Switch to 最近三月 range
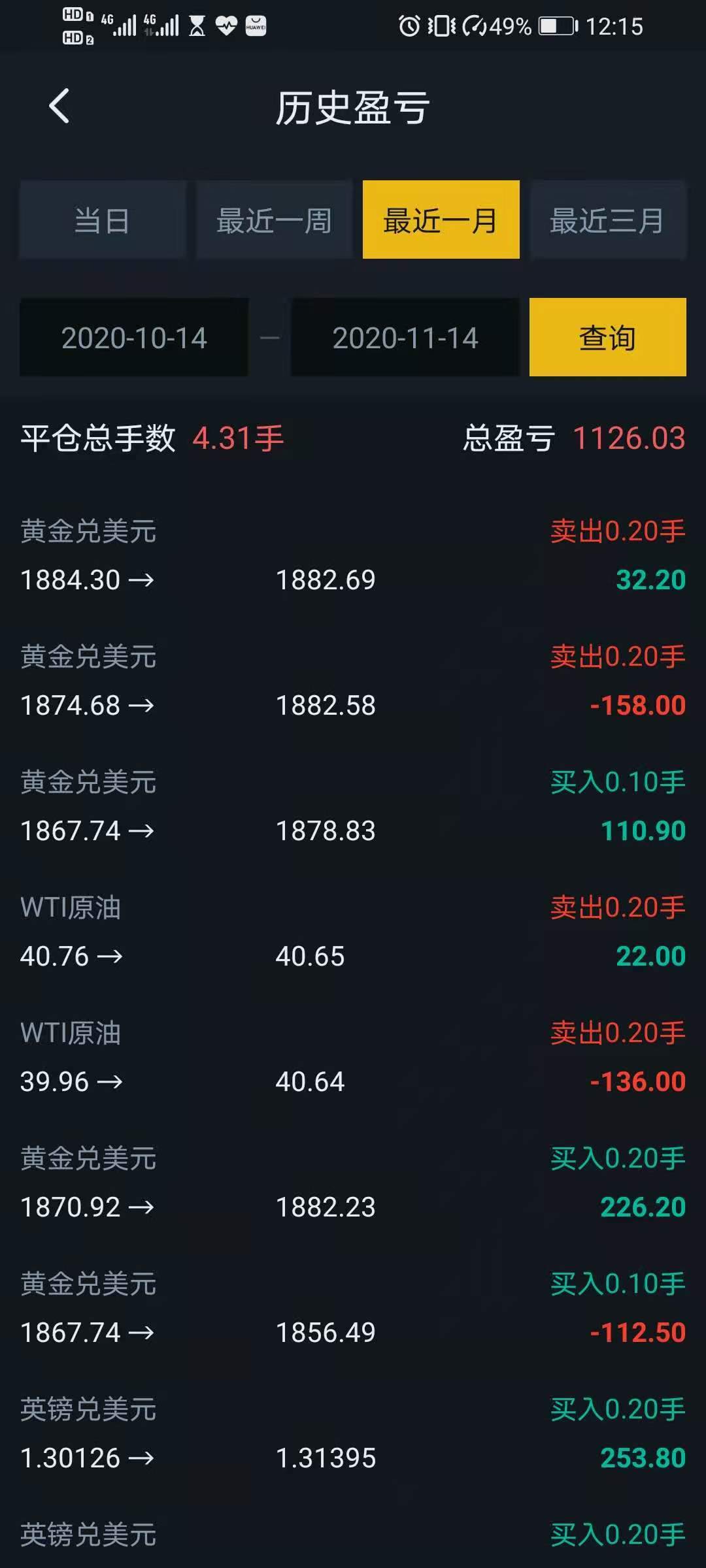 [608, 220]
